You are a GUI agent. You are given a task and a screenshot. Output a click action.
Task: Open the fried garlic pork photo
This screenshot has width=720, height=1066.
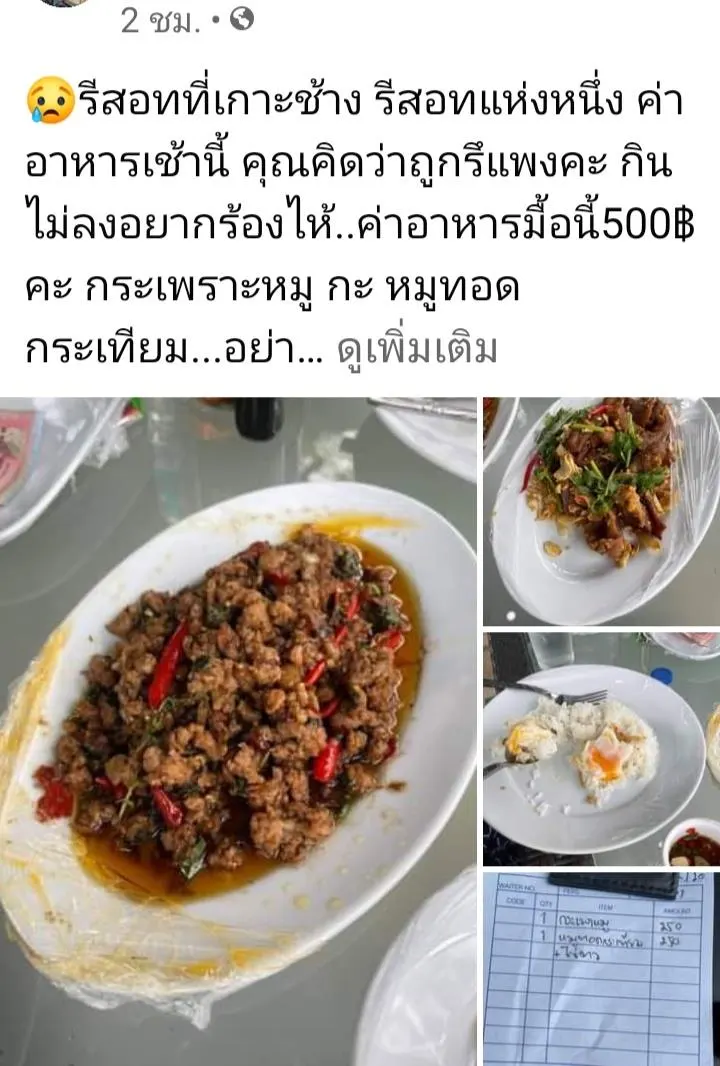(601, 511)
